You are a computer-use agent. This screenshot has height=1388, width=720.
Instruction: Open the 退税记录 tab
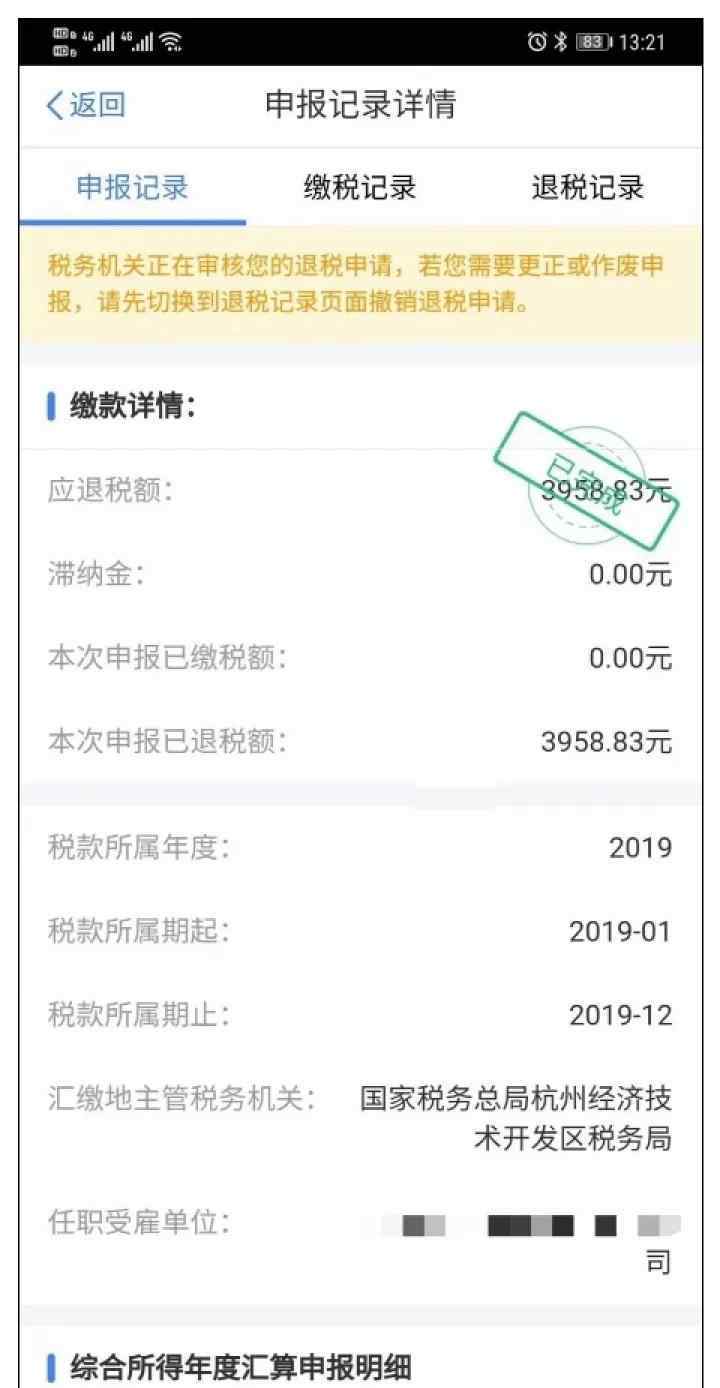click(588, 188)
